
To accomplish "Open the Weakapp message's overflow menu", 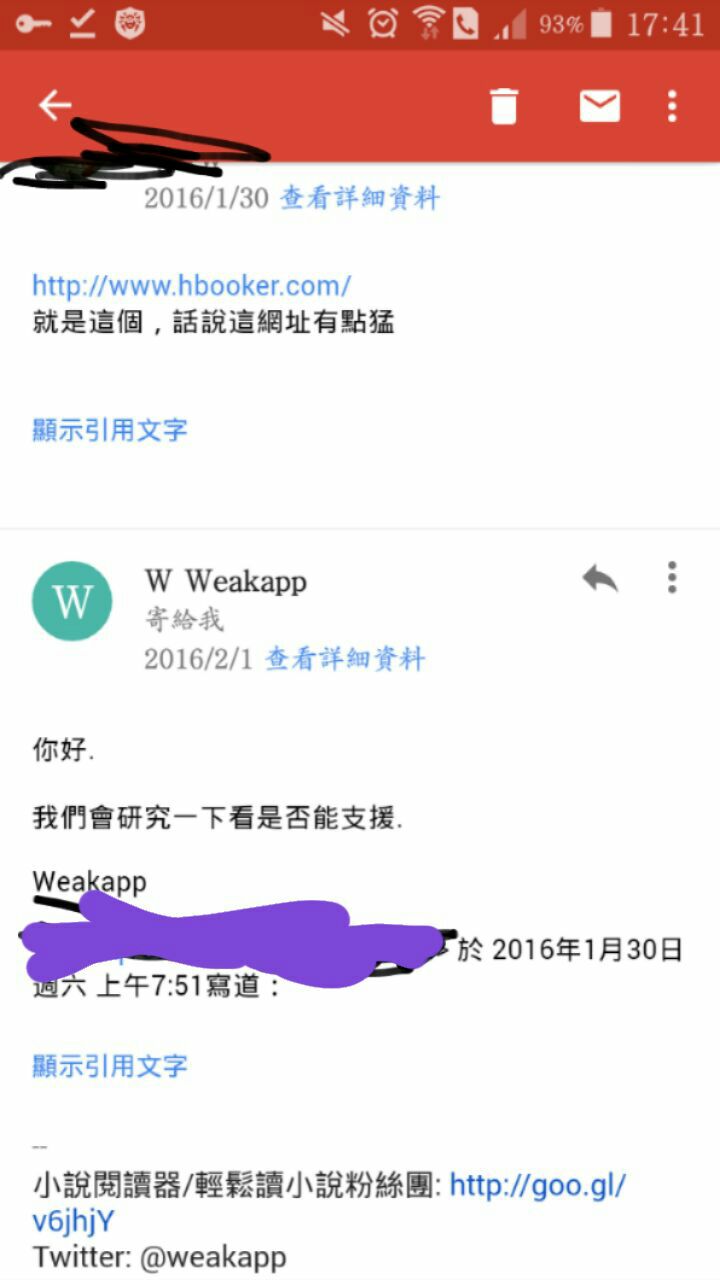I will [x=672, y=577].
